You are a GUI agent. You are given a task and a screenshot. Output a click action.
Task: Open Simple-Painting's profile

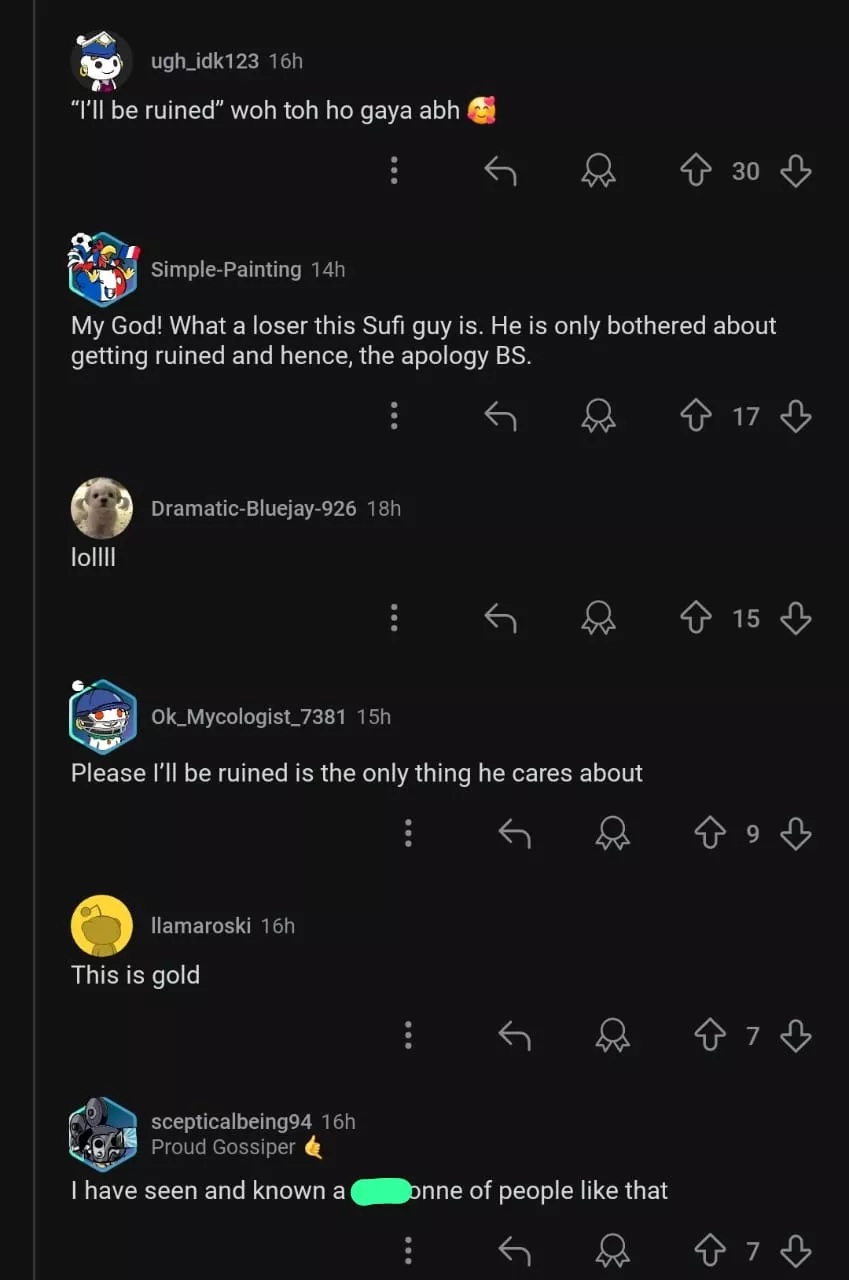pyautogui.click(x=225, y=269)
